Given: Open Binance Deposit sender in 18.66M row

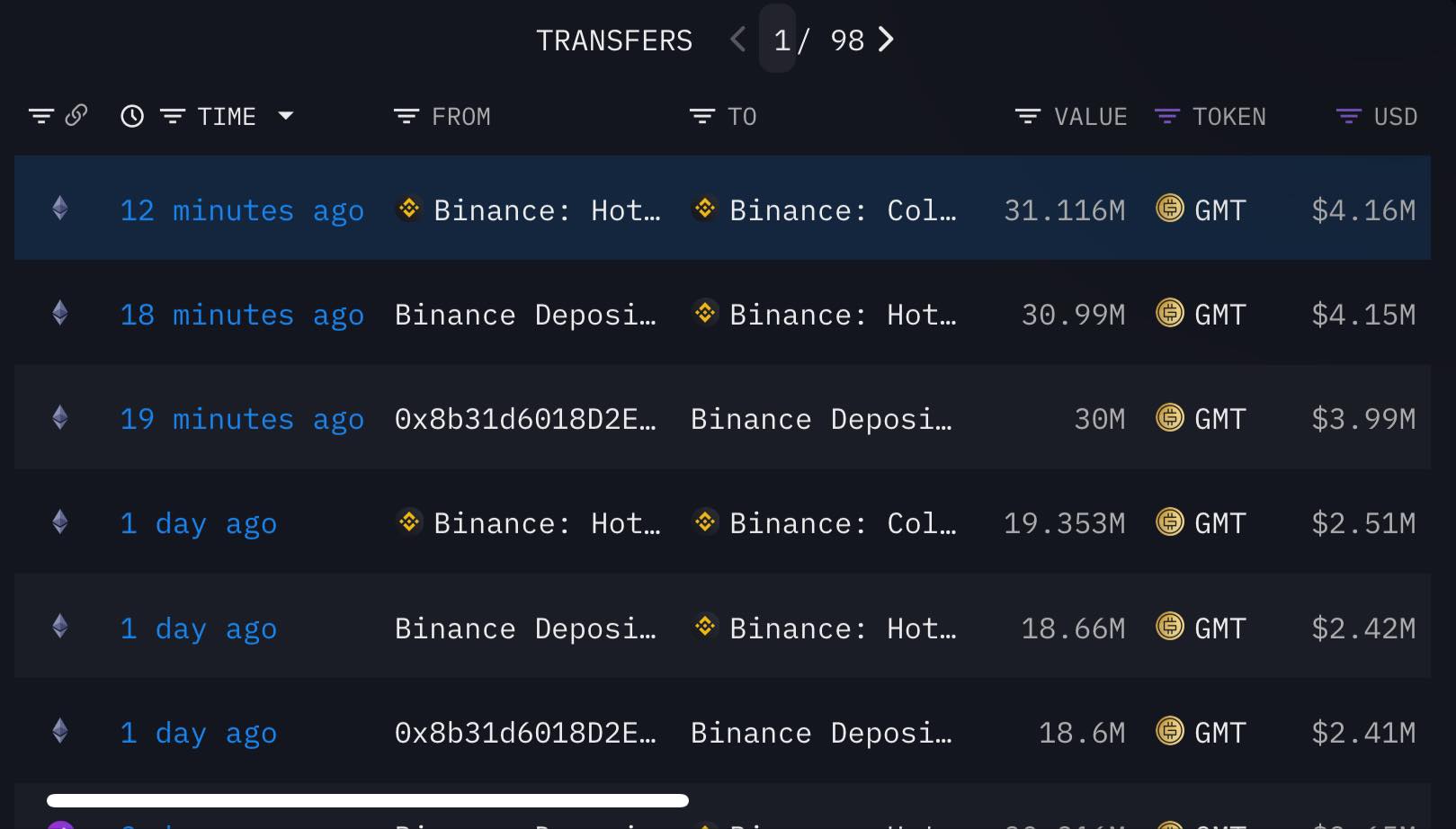Looking at the screenshot, I should click(x=525, y=628).
